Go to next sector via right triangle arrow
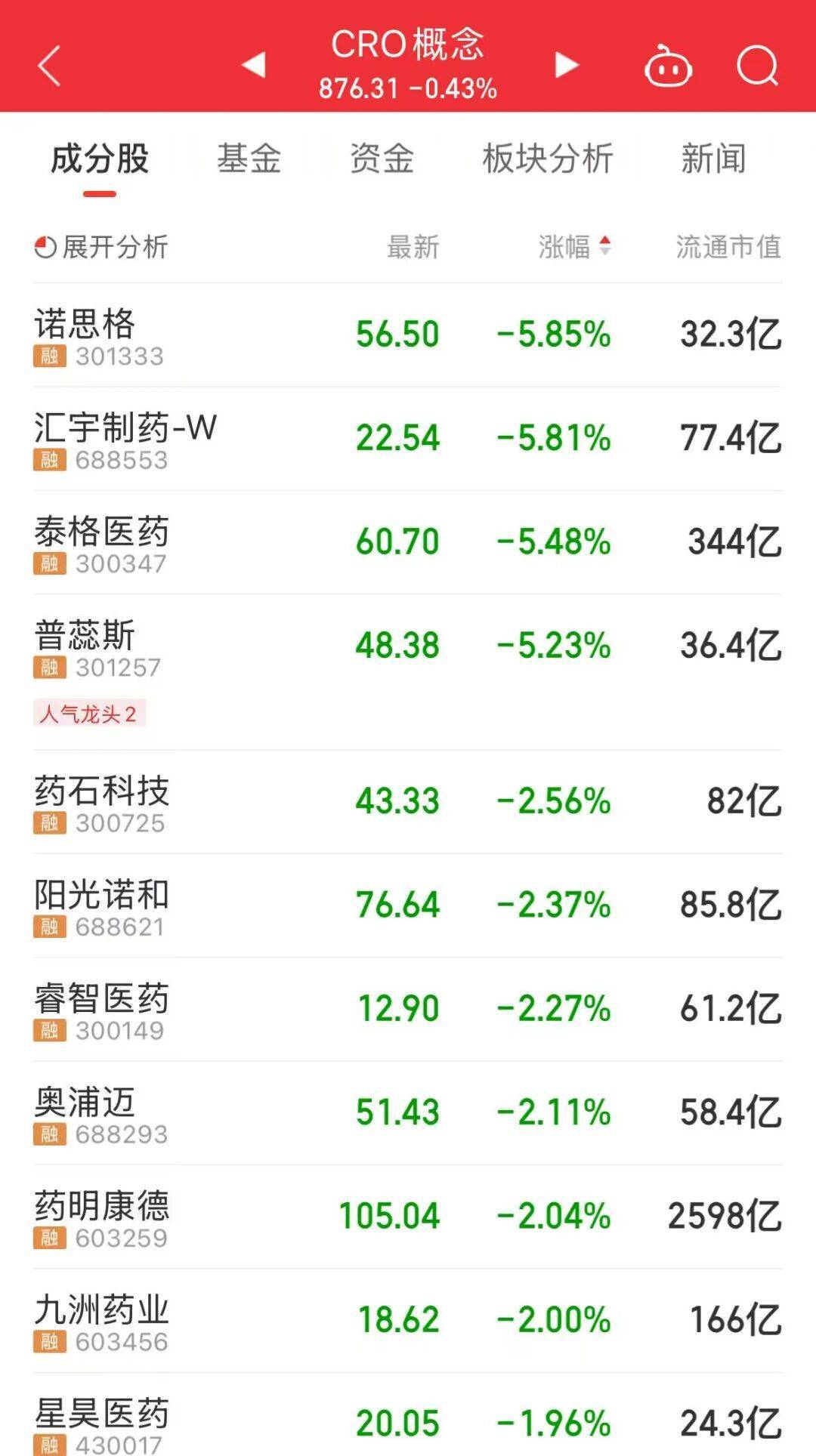 point(563,66)
